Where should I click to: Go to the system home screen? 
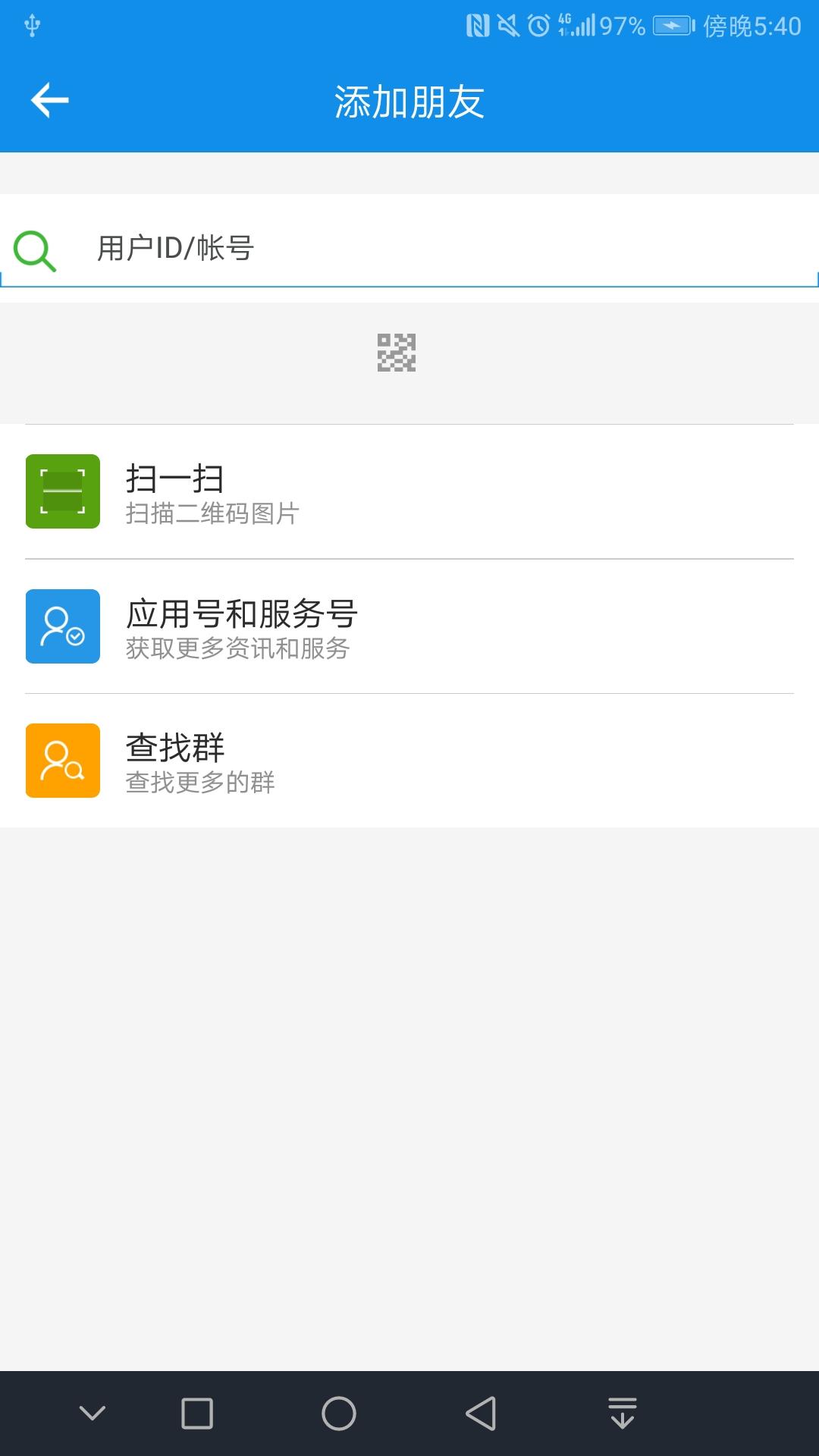click(x=338, y=1414)
